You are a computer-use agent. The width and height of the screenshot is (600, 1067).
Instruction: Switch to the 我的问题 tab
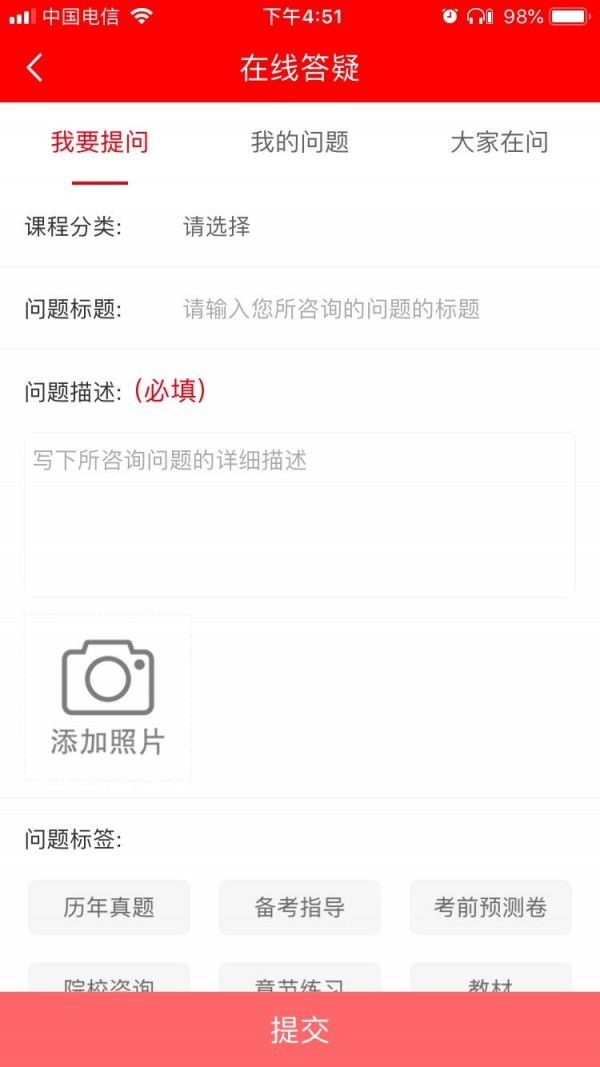299,142
